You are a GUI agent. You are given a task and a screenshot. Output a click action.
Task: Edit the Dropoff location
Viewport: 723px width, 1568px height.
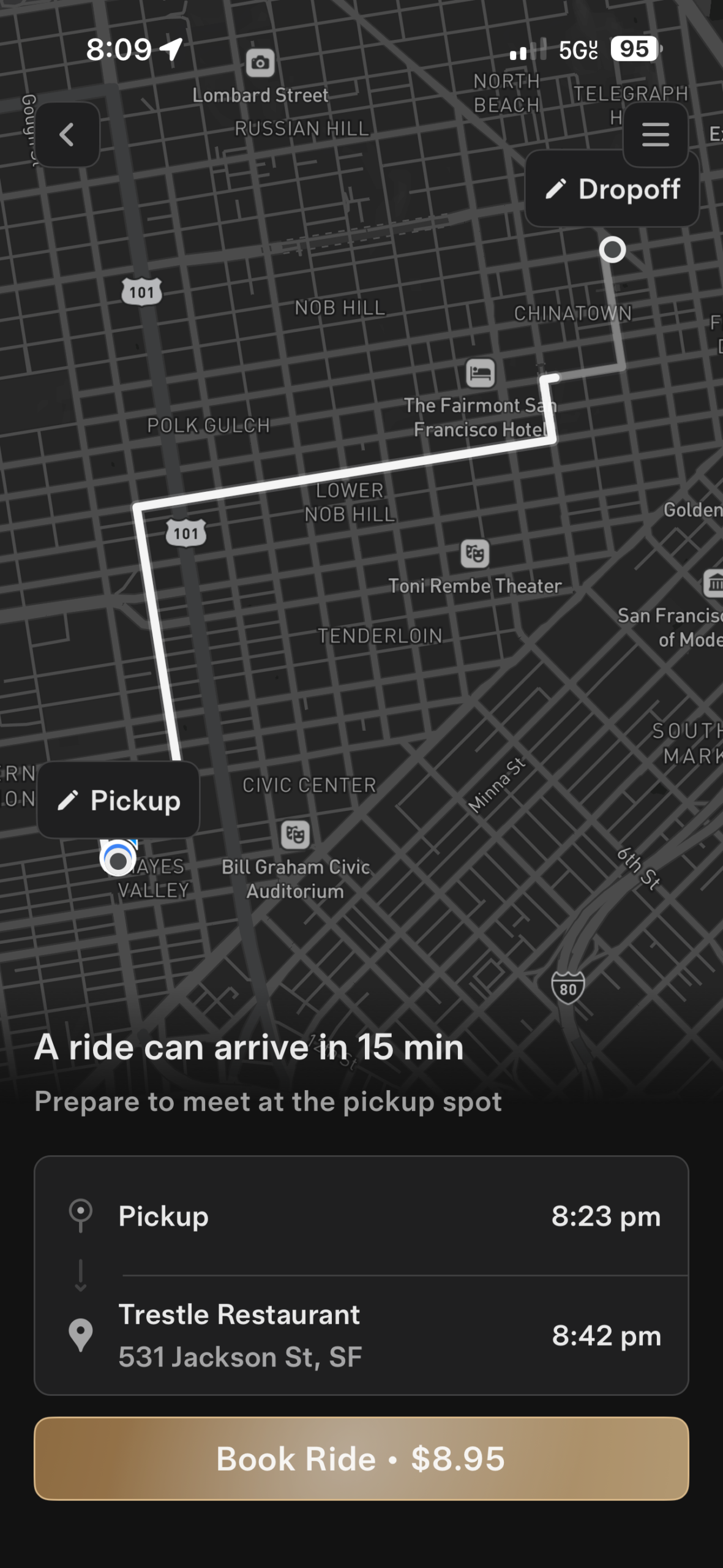612,189
